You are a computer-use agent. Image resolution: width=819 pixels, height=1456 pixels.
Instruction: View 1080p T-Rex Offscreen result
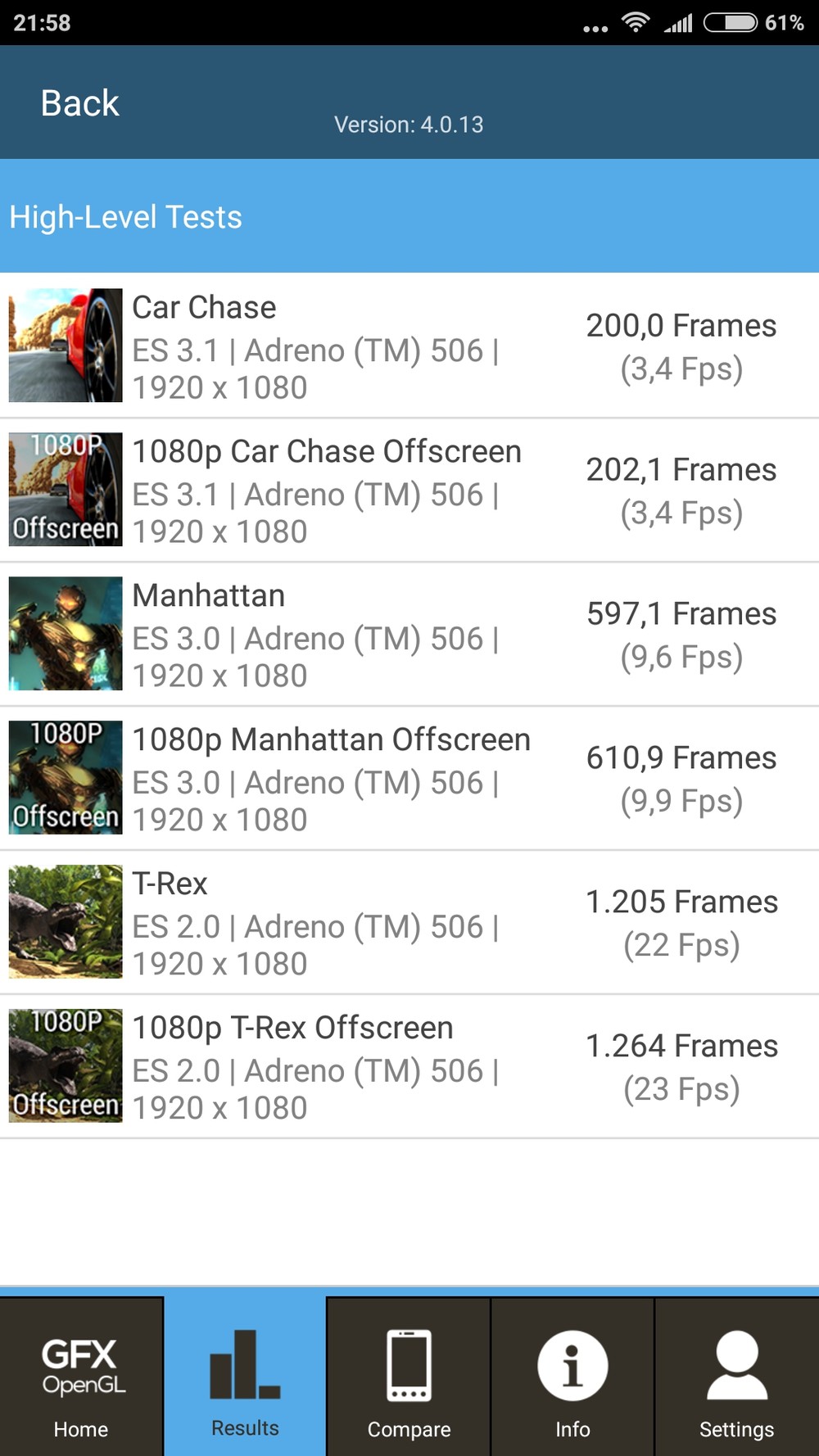tap(409, 1066)
